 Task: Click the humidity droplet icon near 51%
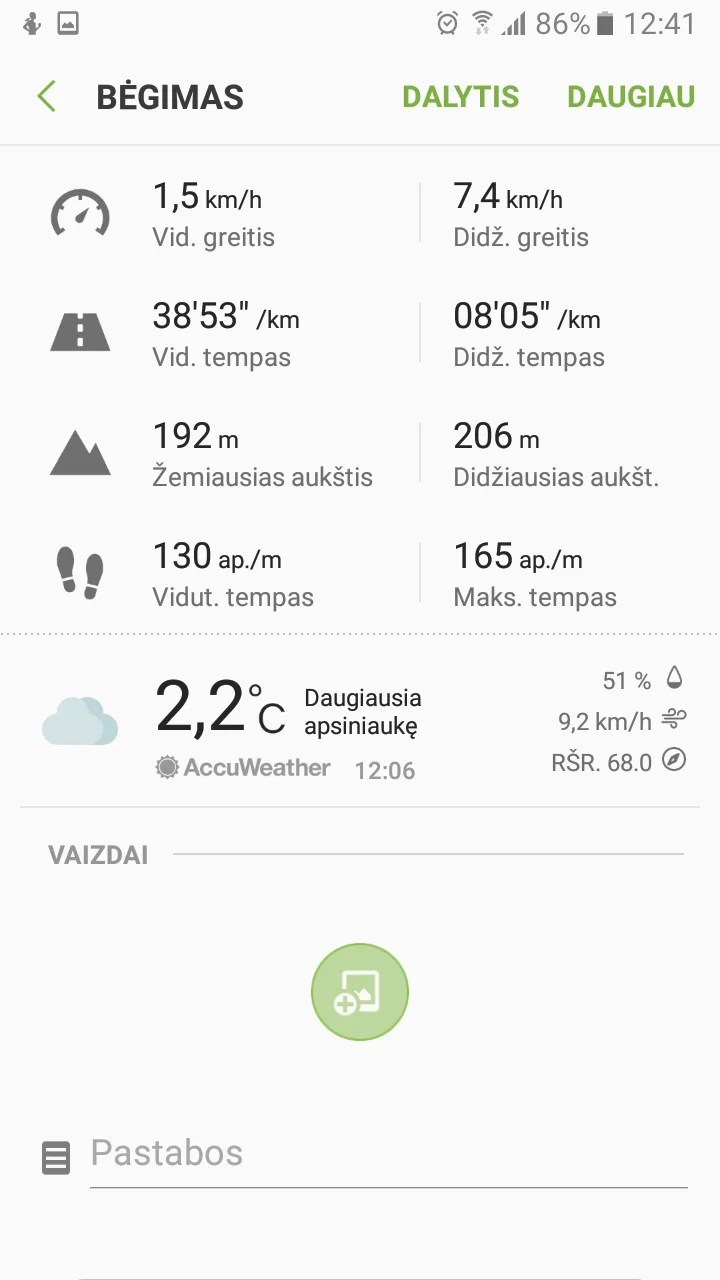[x=673, y=679]
